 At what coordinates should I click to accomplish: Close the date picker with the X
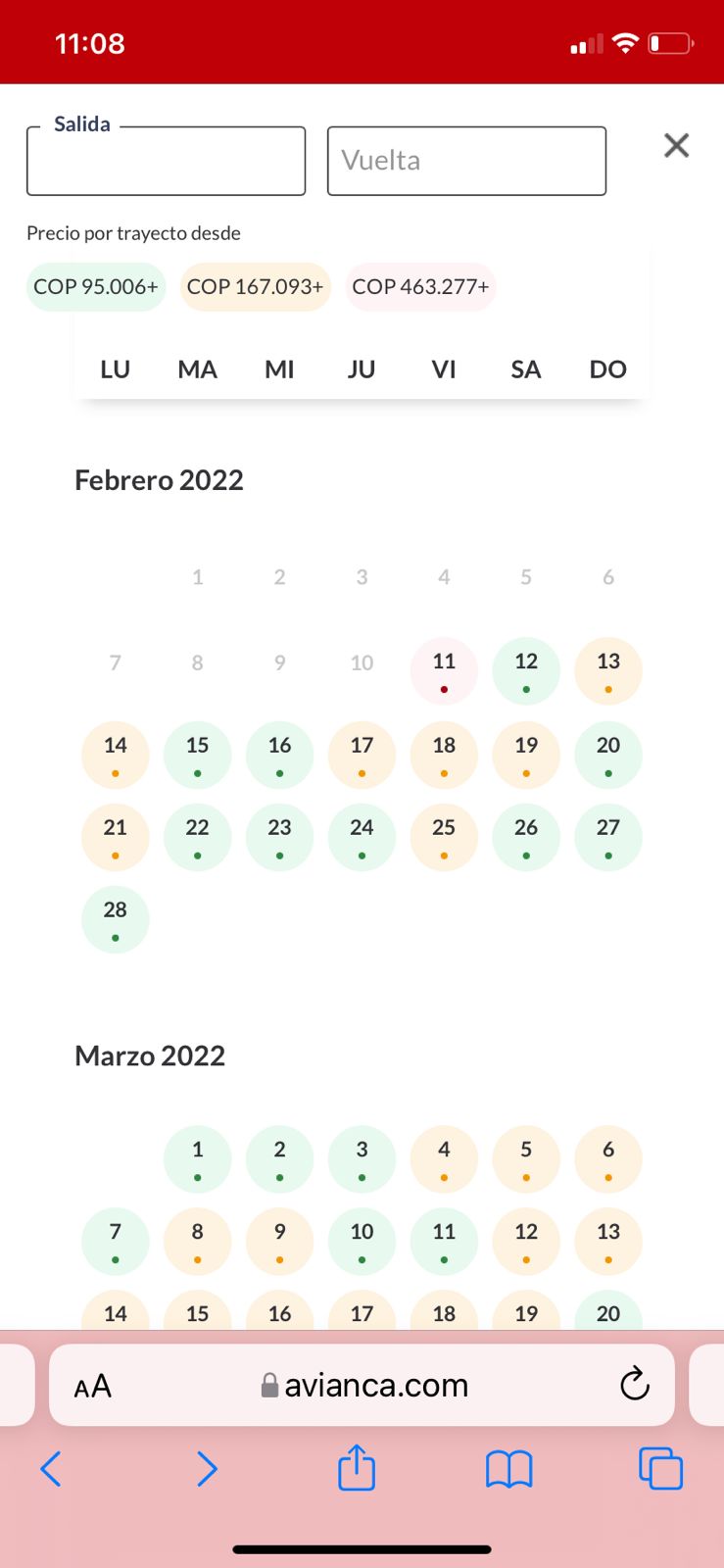coord(676,146)
